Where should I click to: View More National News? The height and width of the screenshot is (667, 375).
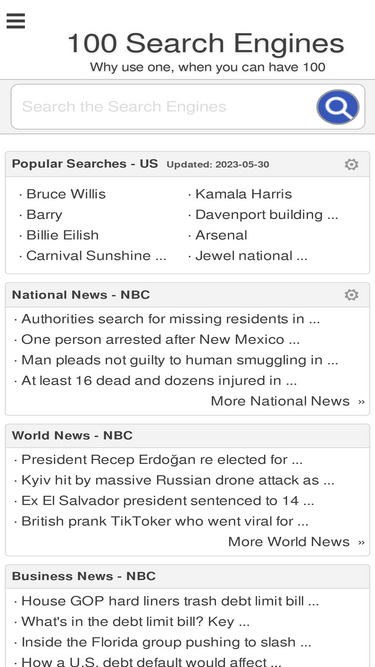point(288,401)
